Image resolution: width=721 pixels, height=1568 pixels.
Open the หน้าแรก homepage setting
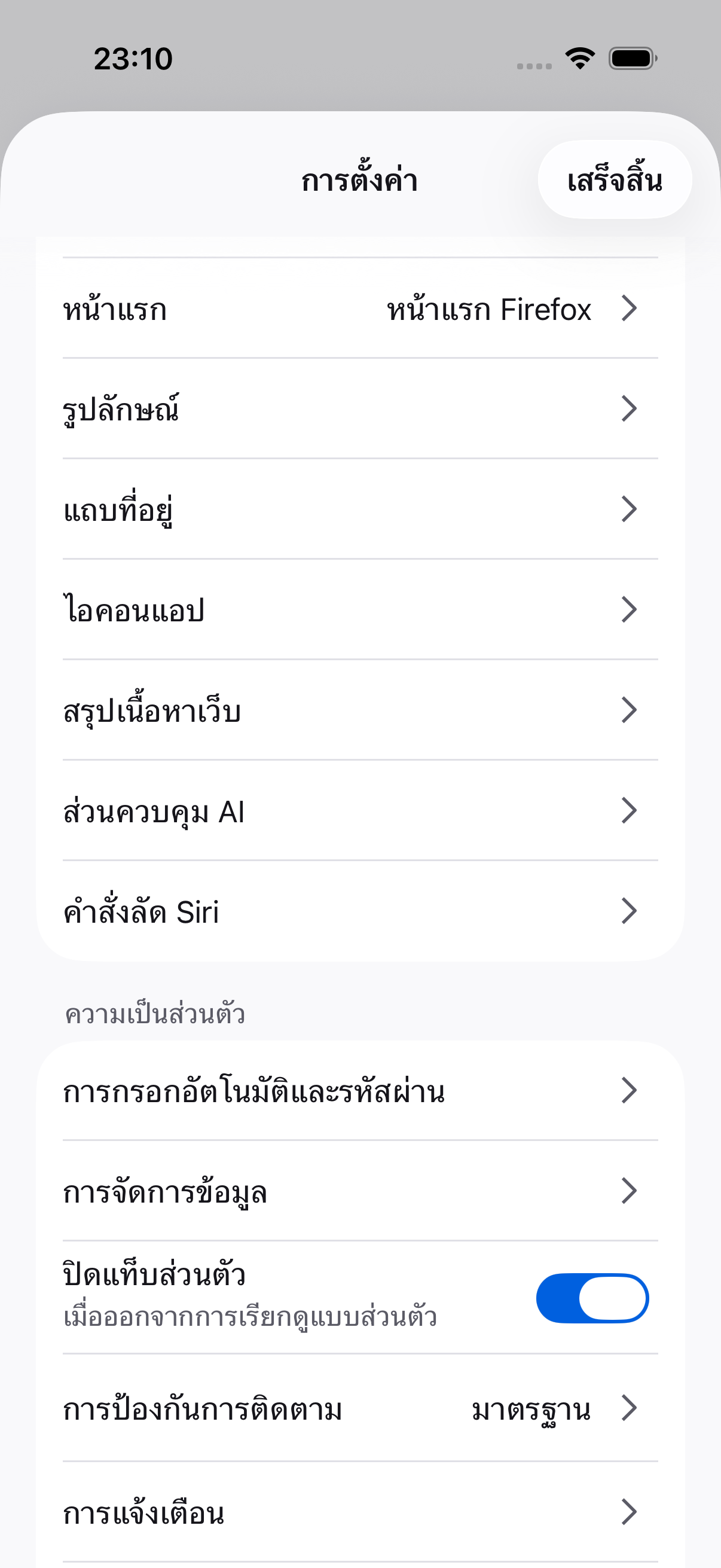point(360,308)
